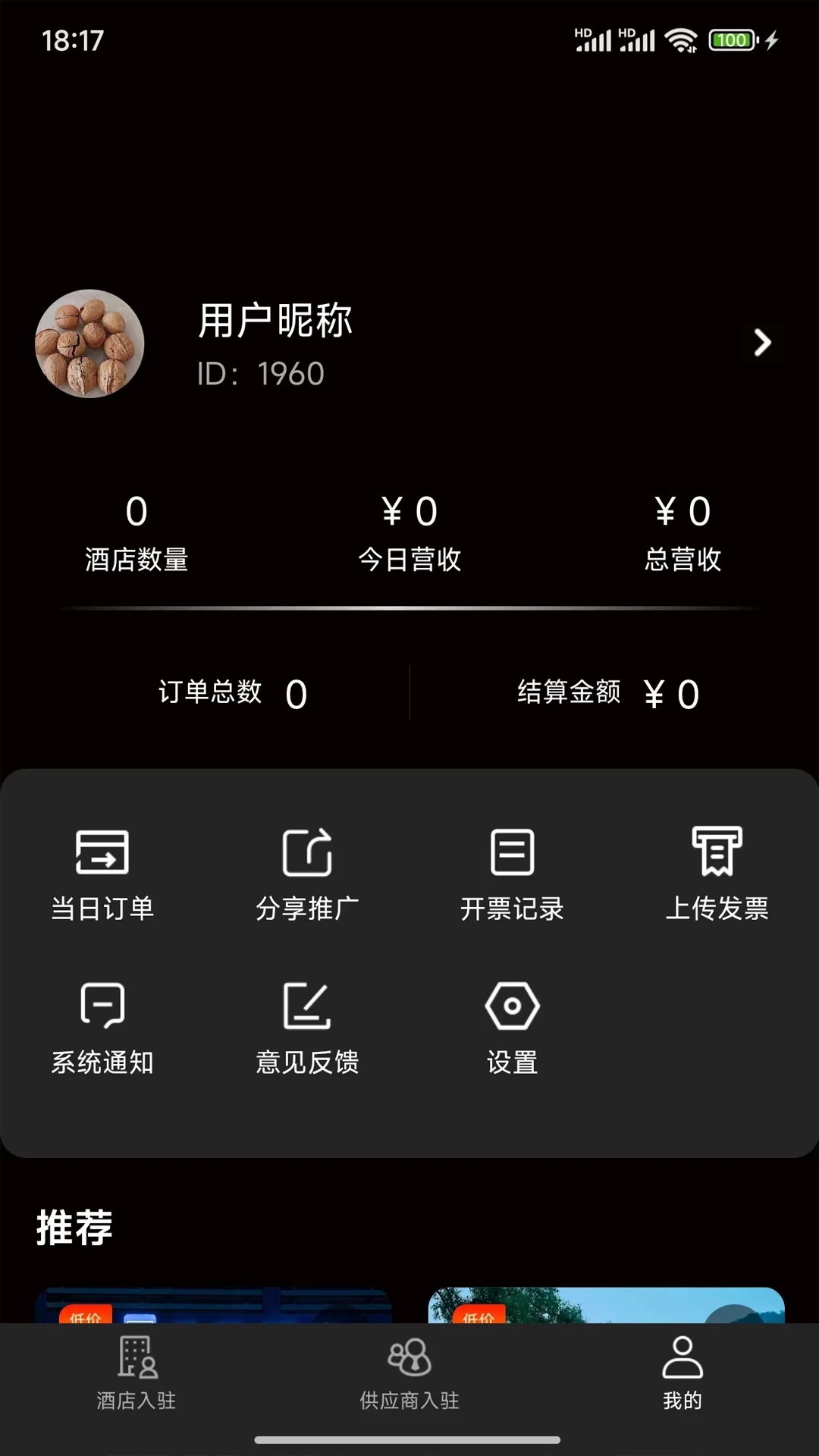Open the 设置 settings icon
This screenshot has width=819, height=1456.
(512, 1005)
